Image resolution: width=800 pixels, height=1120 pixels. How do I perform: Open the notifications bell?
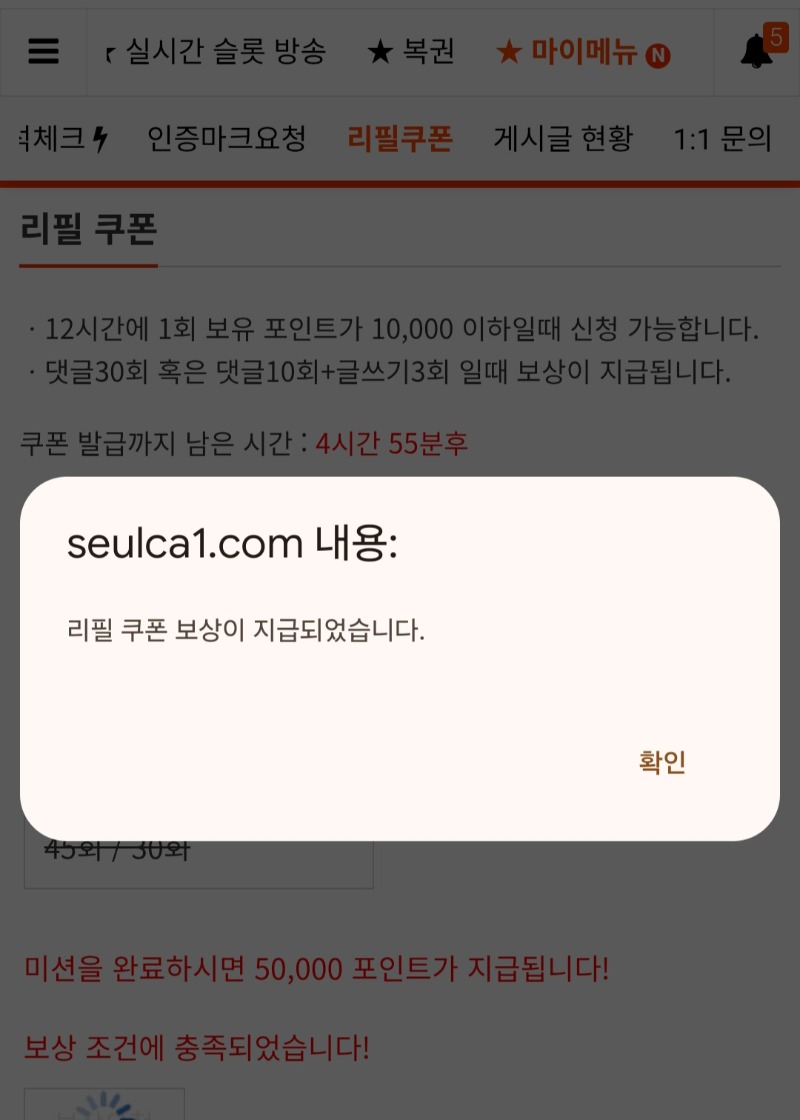(x=757, y=52)
